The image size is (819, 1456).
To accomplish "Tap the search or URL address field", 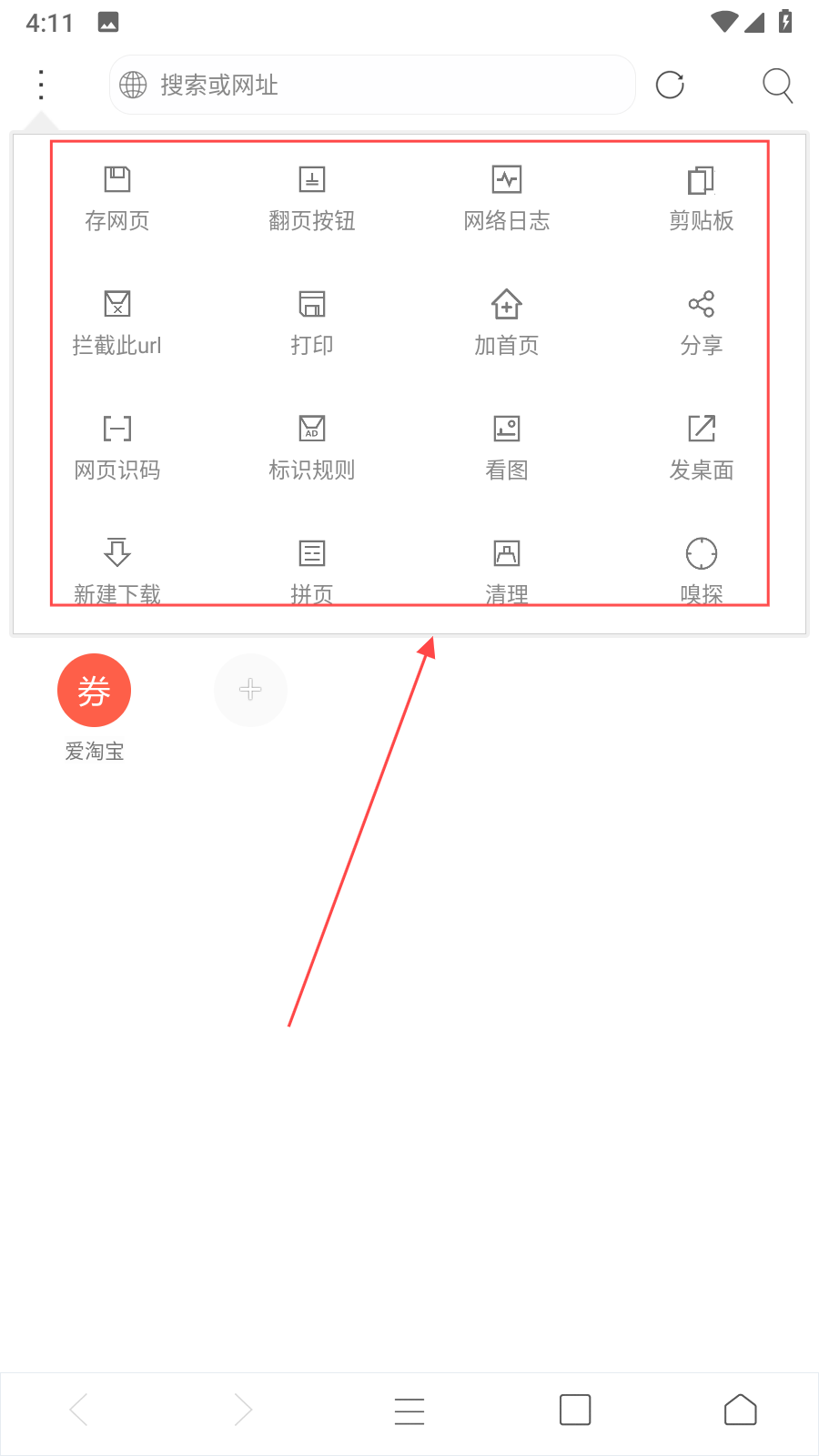I will tap(373, 85).
